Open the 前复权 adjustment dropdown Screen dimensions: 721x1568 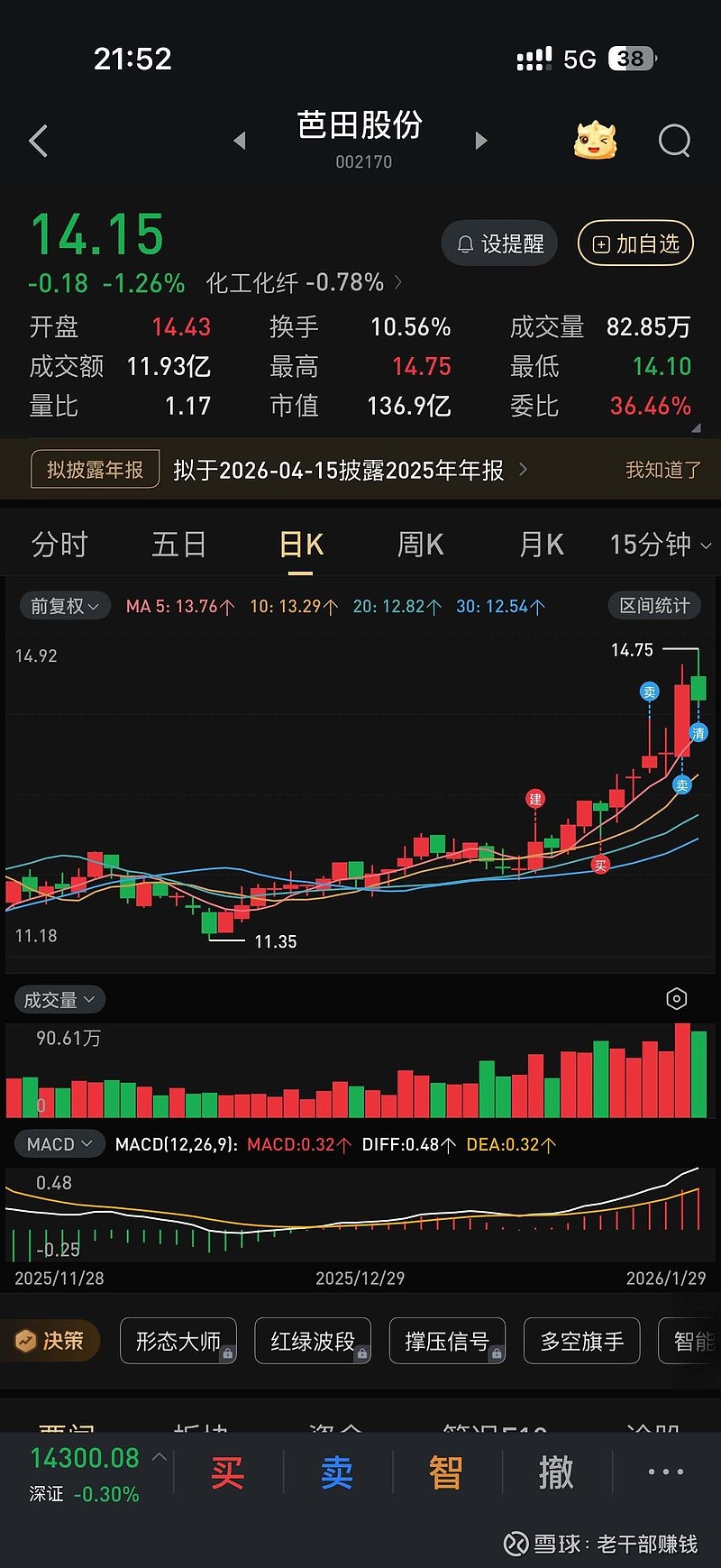click(x=64, y=606)
